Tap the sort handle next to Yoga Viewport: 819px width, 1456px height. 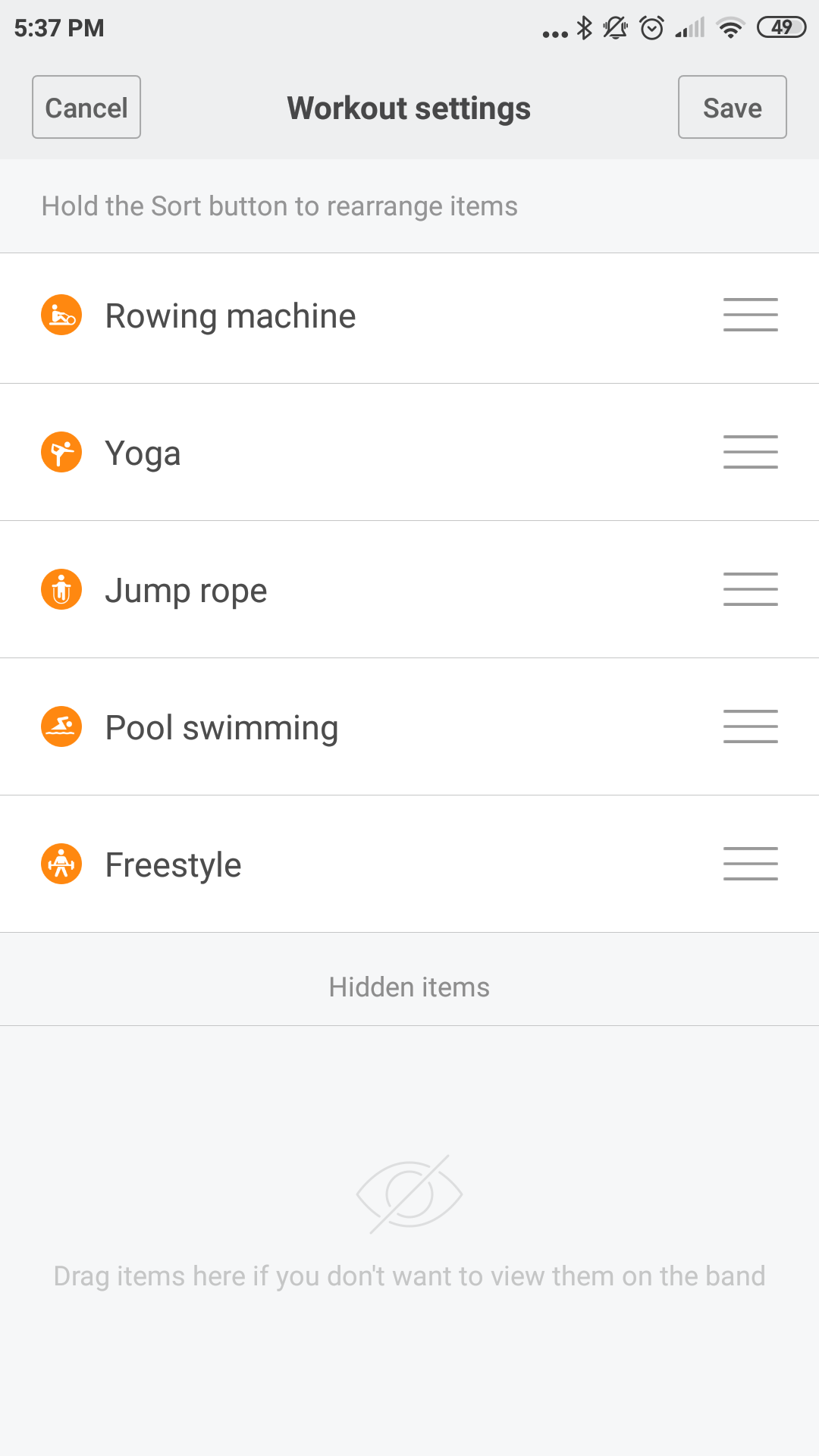pyautogui.click(x=750, y=452)
